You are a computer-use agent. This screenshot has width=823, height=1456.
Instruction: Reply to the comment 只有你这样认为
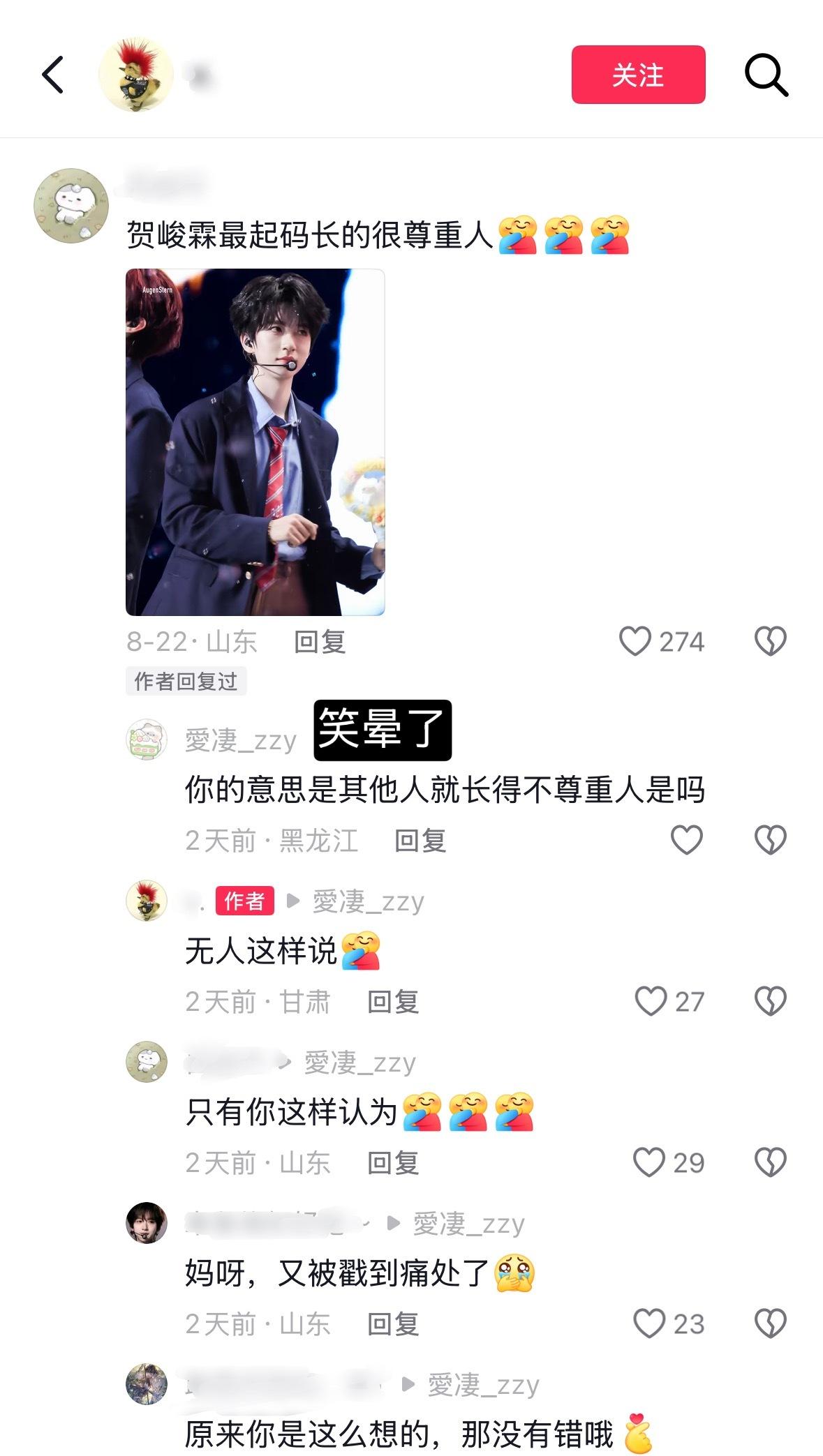(393, 1163)
